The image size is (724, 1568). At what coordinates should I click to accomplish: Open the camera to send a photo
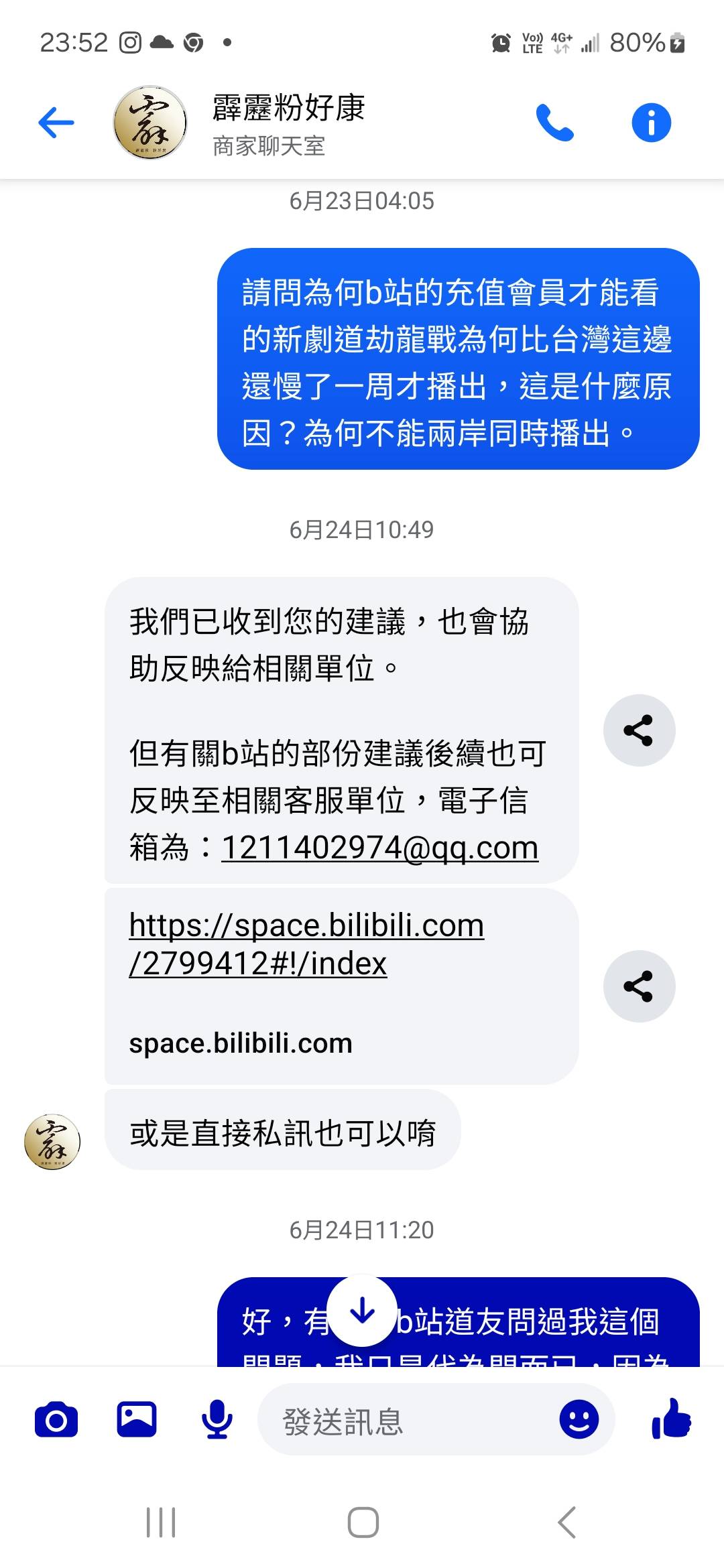56,1420
